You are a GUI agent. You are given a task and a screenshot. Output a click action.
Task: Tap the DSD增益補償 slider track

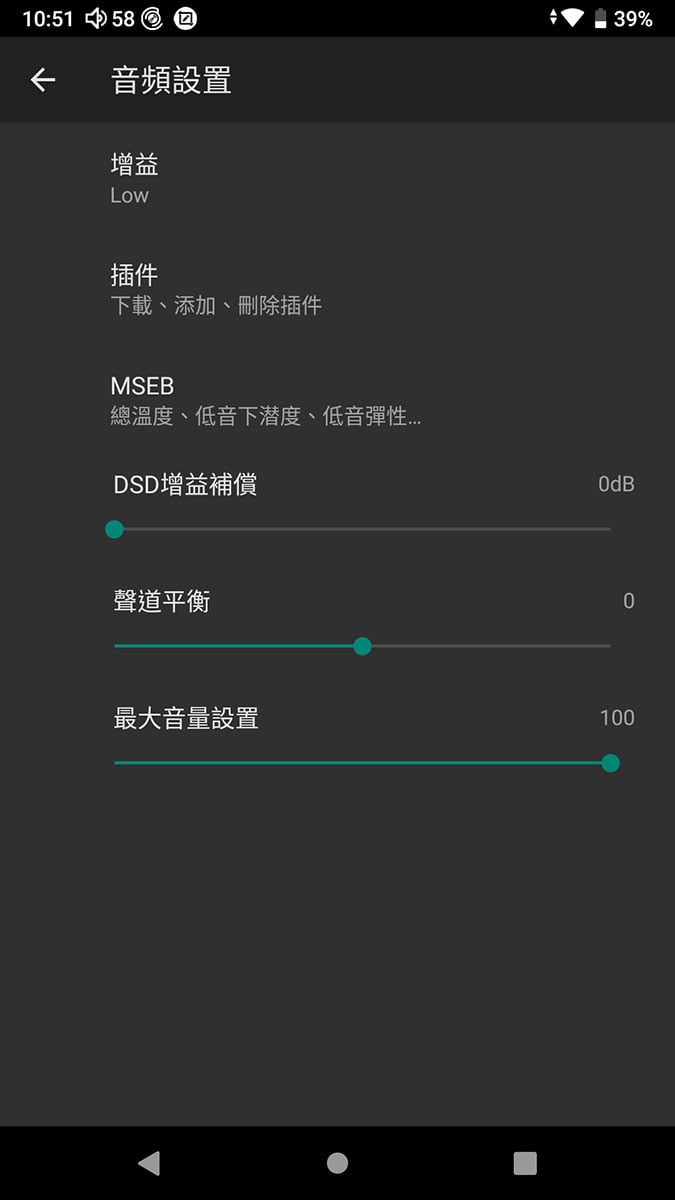point(362,529)
